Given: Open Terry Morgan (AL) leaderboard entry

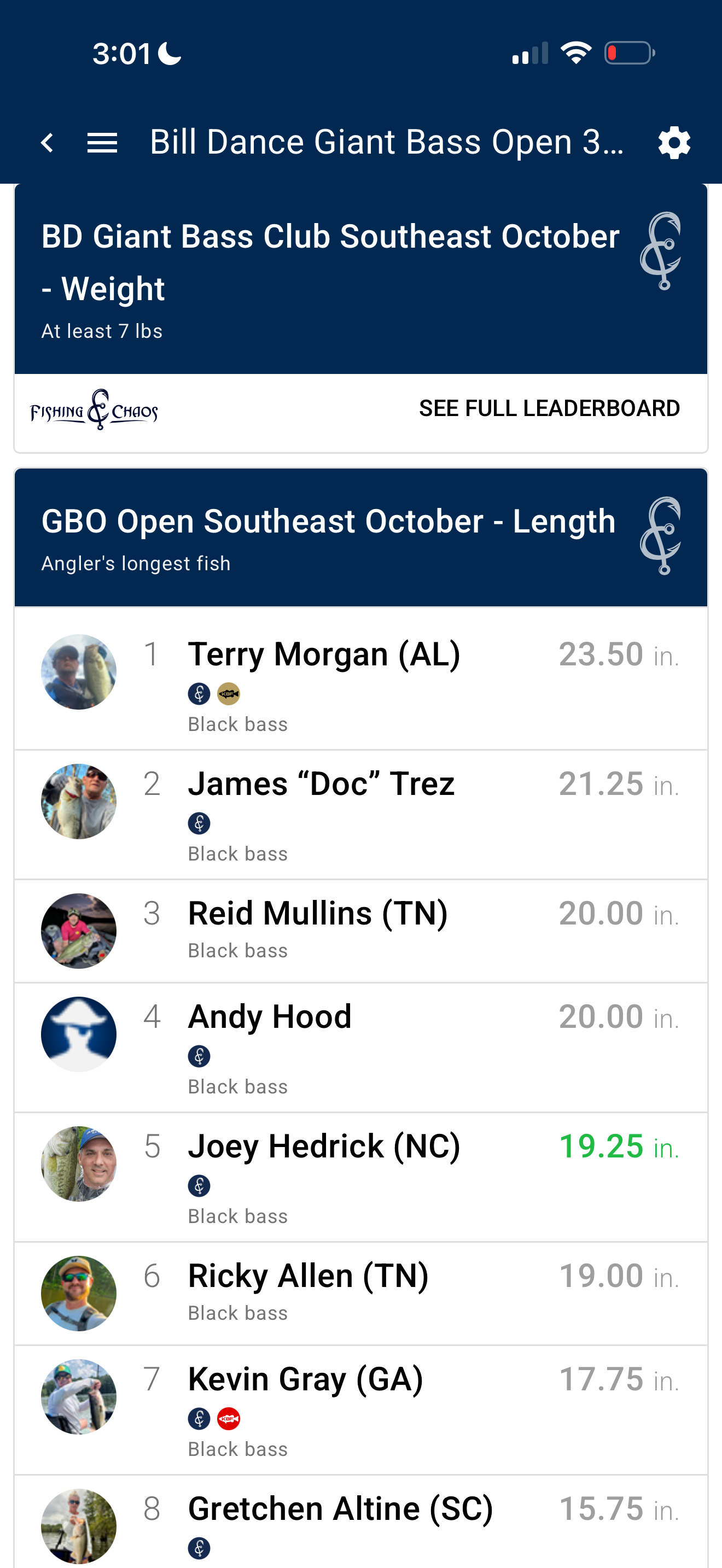Looking at the screenshot, I should click(x=360, y=678).
